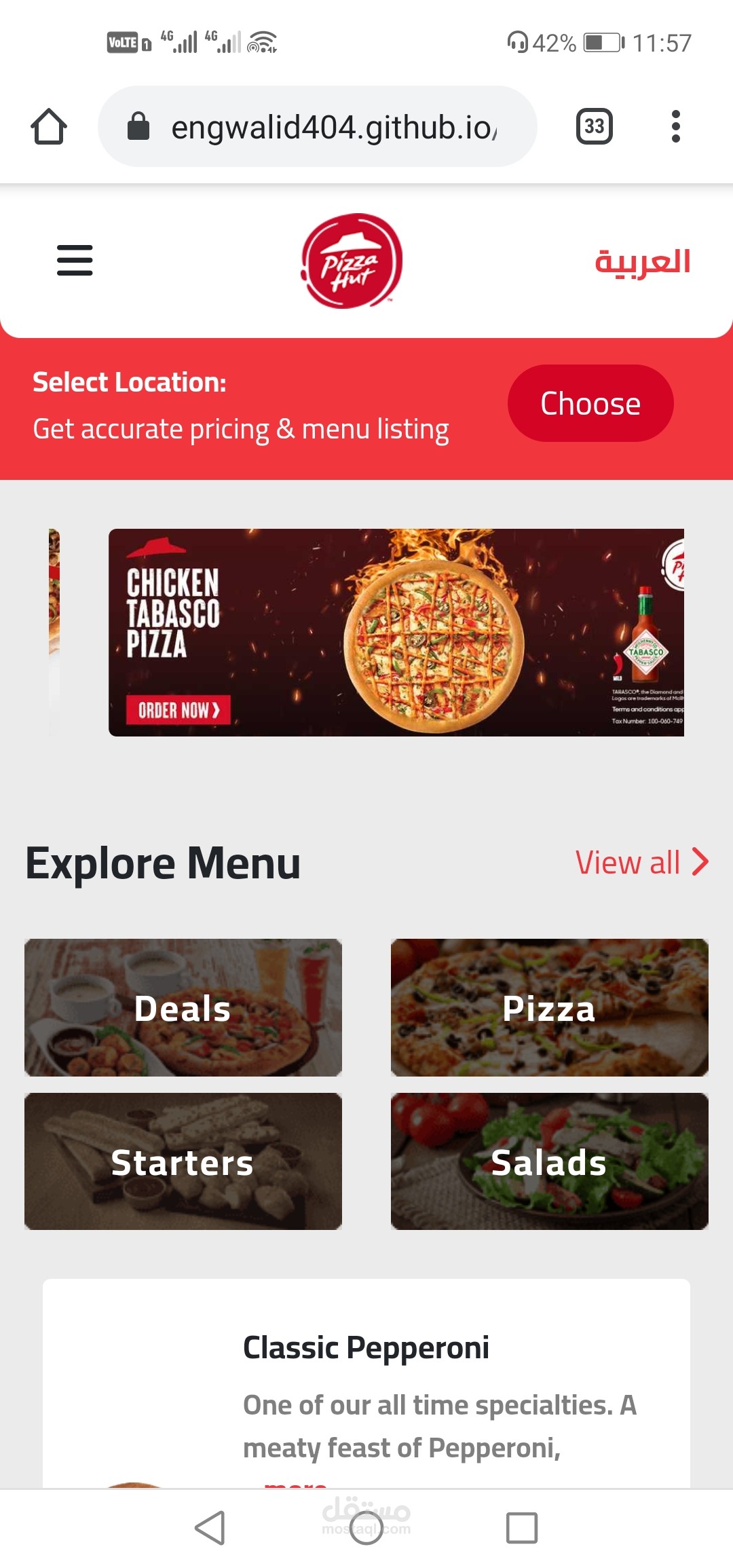Select the Pizza category tile
The image size is (733, 1568).
tap(550, 1008)
